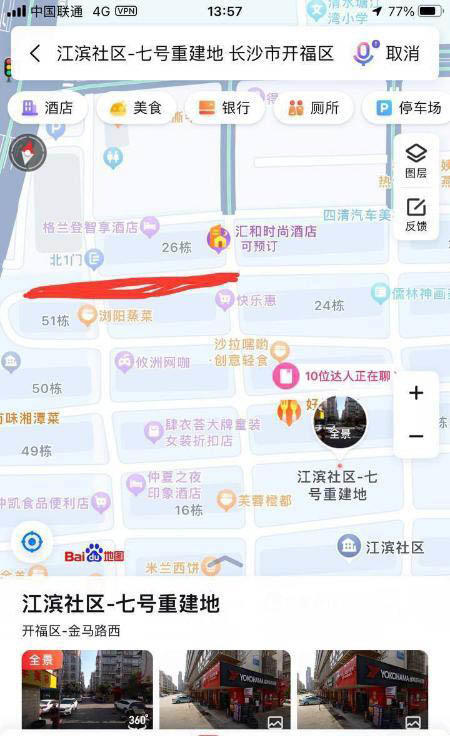Viewport: 450px width, 736px height.
Task: Open the 反馈 feedback option
Action: point(416,215)
